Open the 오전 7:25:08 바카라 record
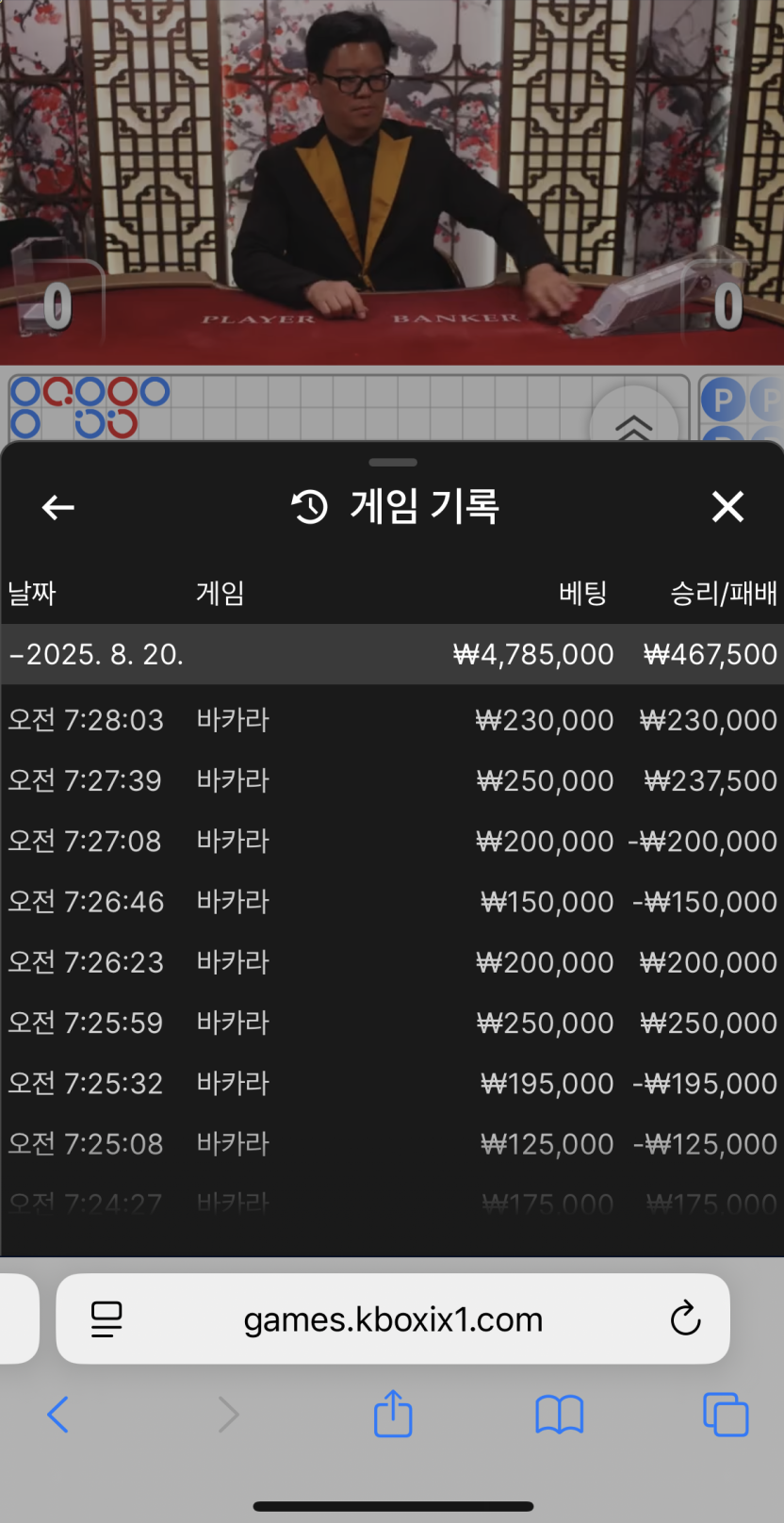Image resolution: width=784 pixels, height=1523 pixels. pyautogui.click(x=392, y=1144)
